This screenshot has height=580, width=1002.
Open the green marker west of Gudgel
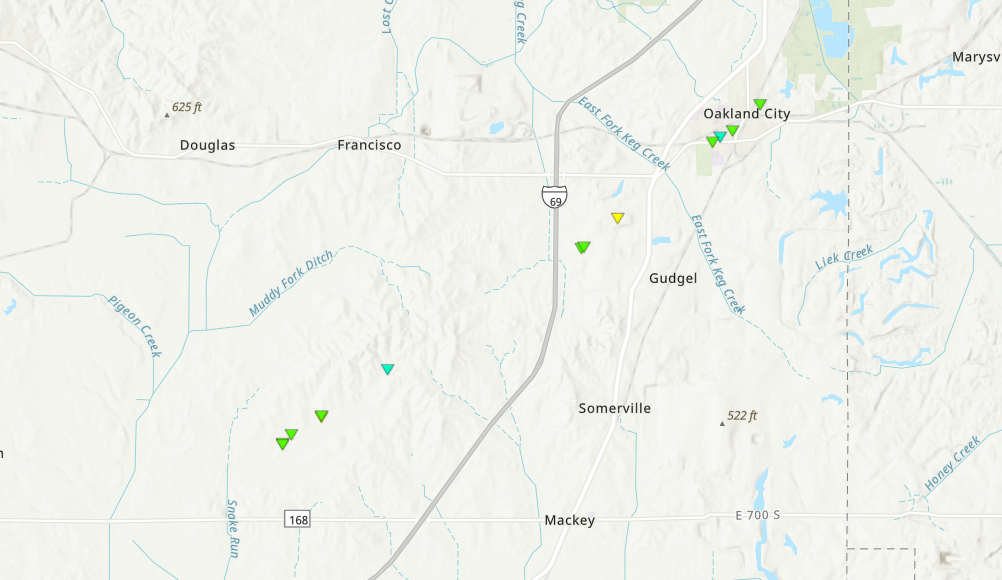click(583, 247)
